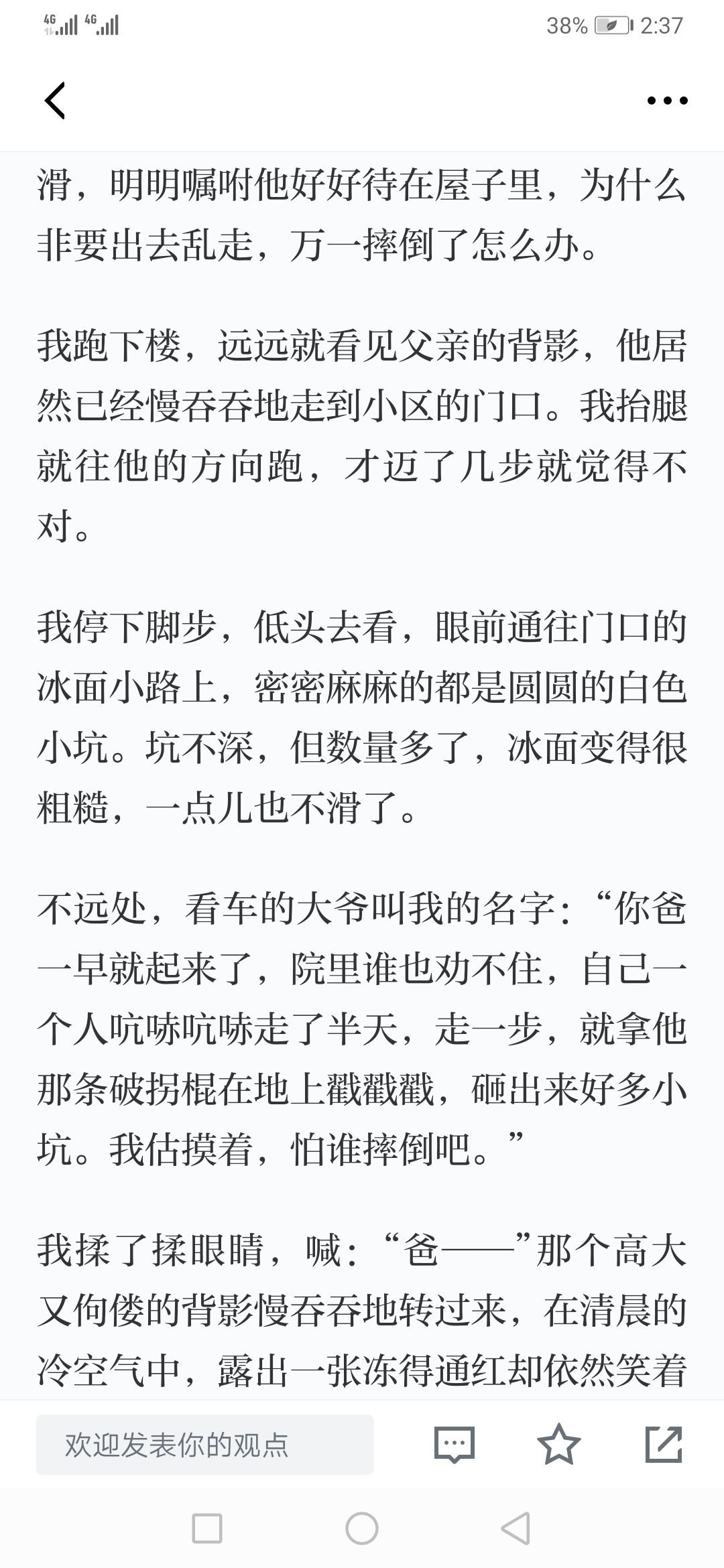Favorite this article with the star
724x1568 pixels.
tap(559, 1444)
